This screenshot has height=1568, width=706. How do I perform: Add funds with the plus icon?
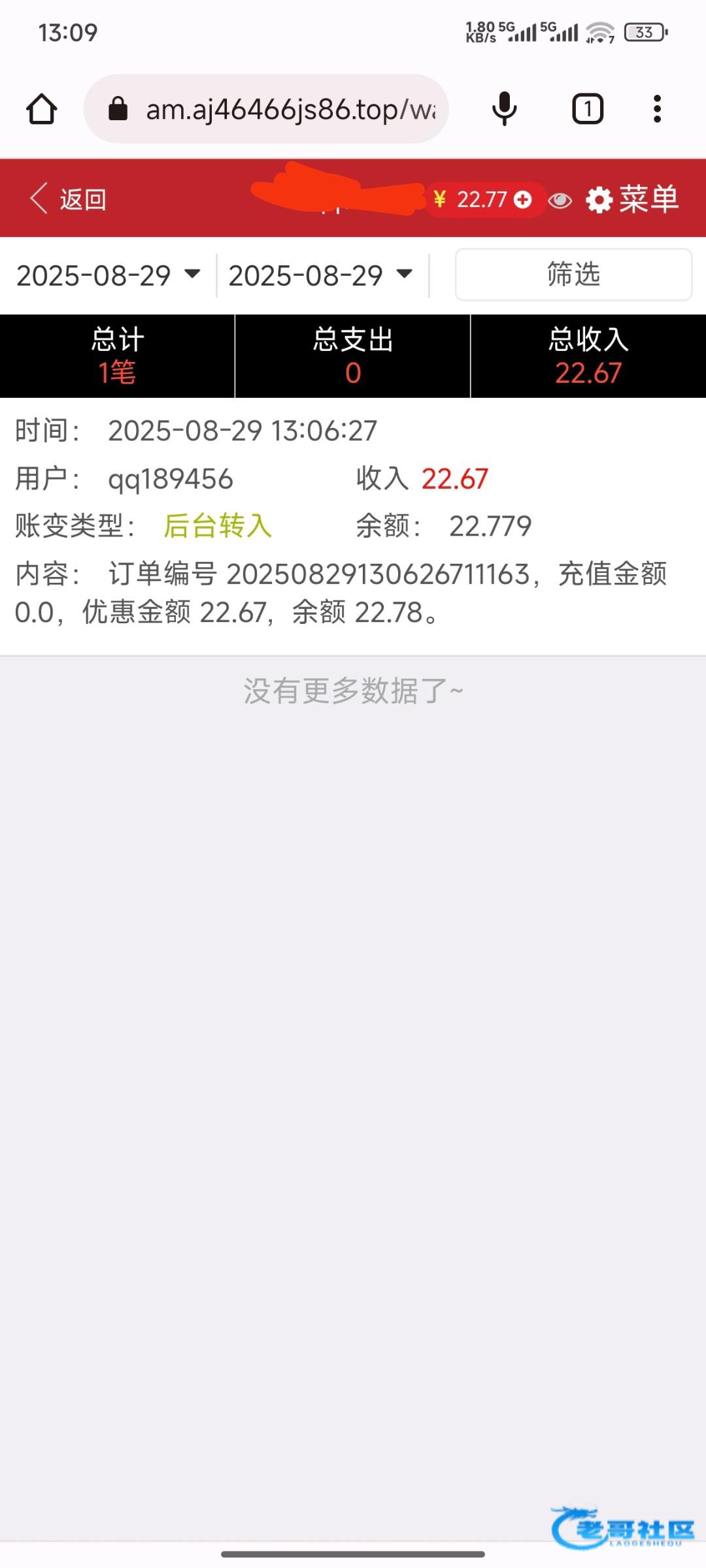tap(523, 199)
